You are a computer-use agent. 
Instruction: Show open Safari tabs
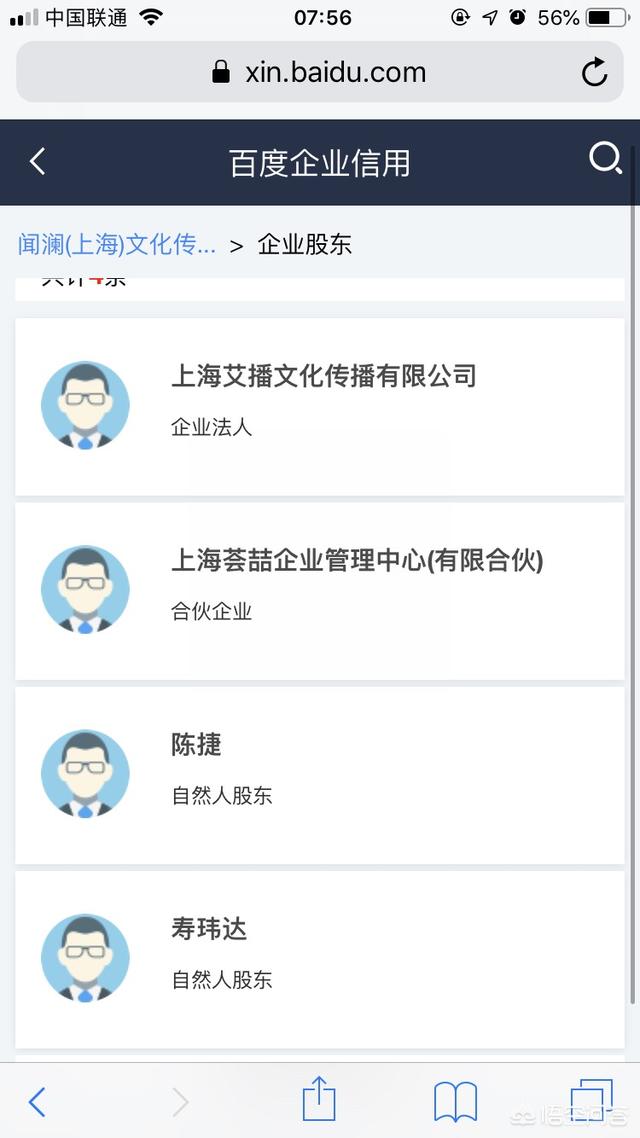pos(590,1100)
